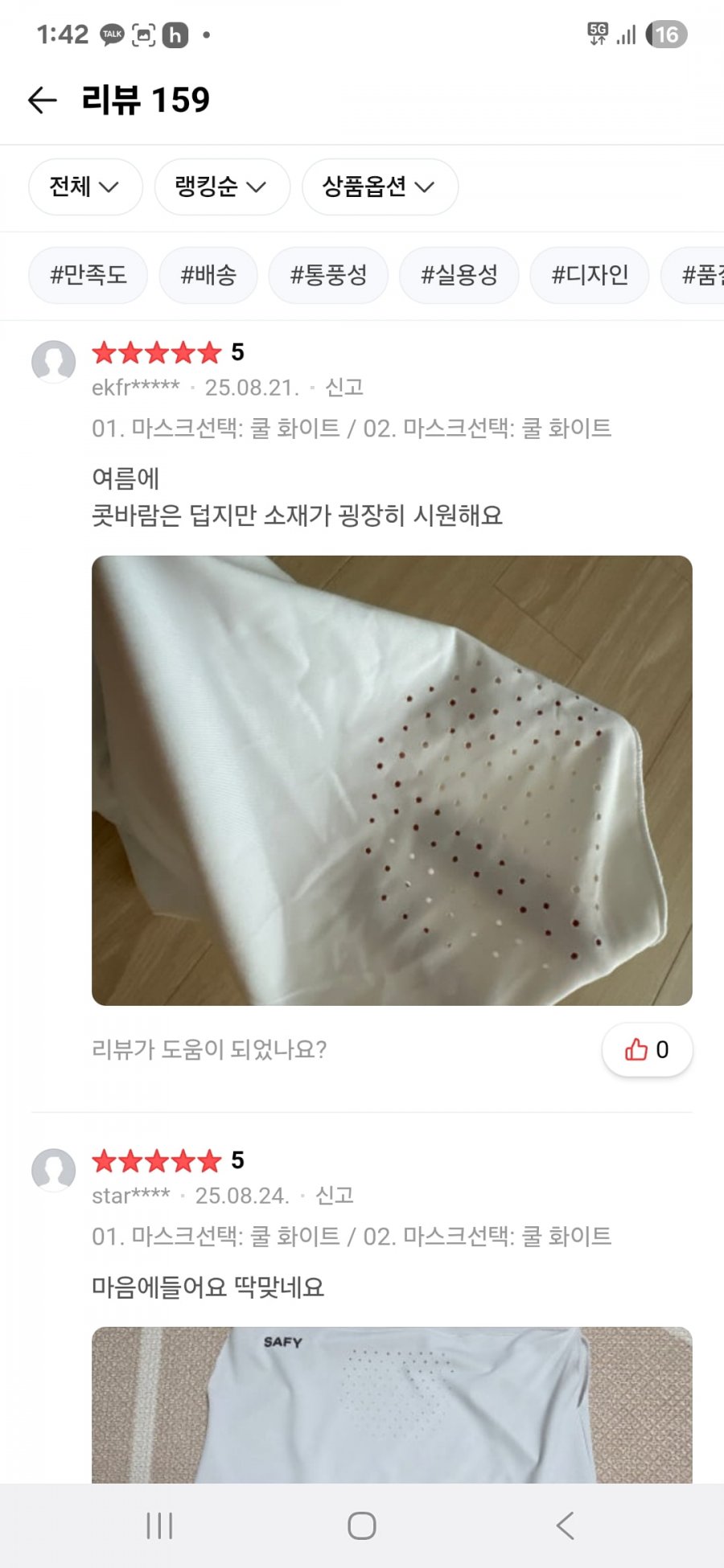The image size is (724, 1568).
Task: Open ekfr*****'s white mask review photo
Action: [392, 780]
